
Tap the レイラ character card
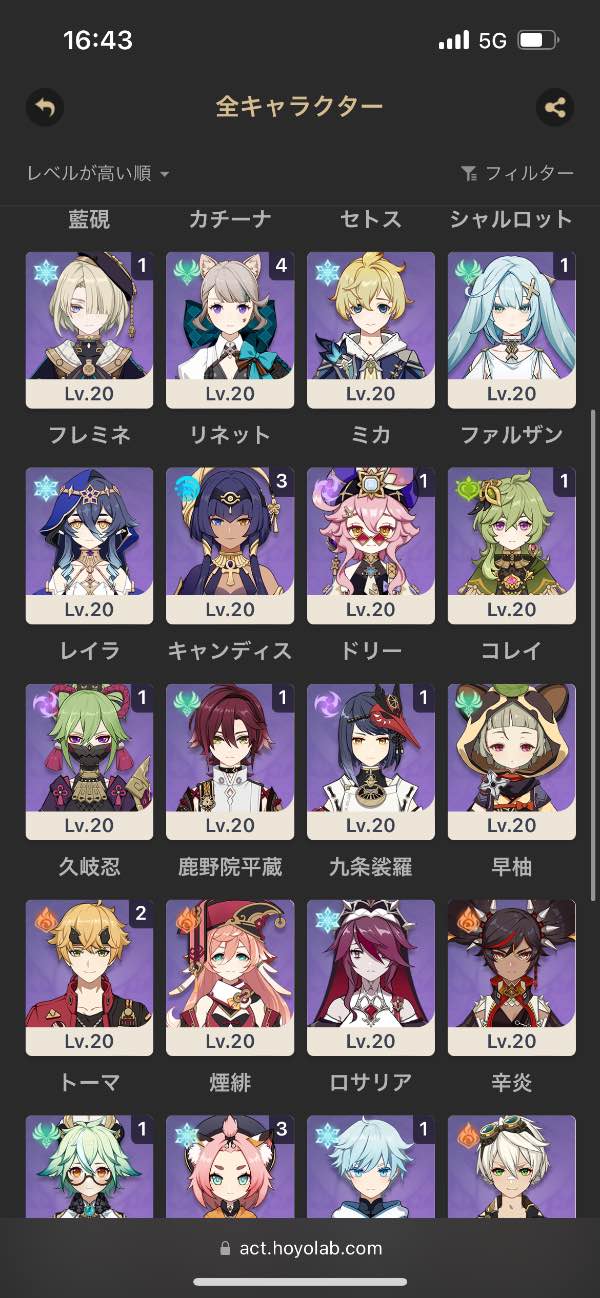pyautogui.click(x=89, y=546)
